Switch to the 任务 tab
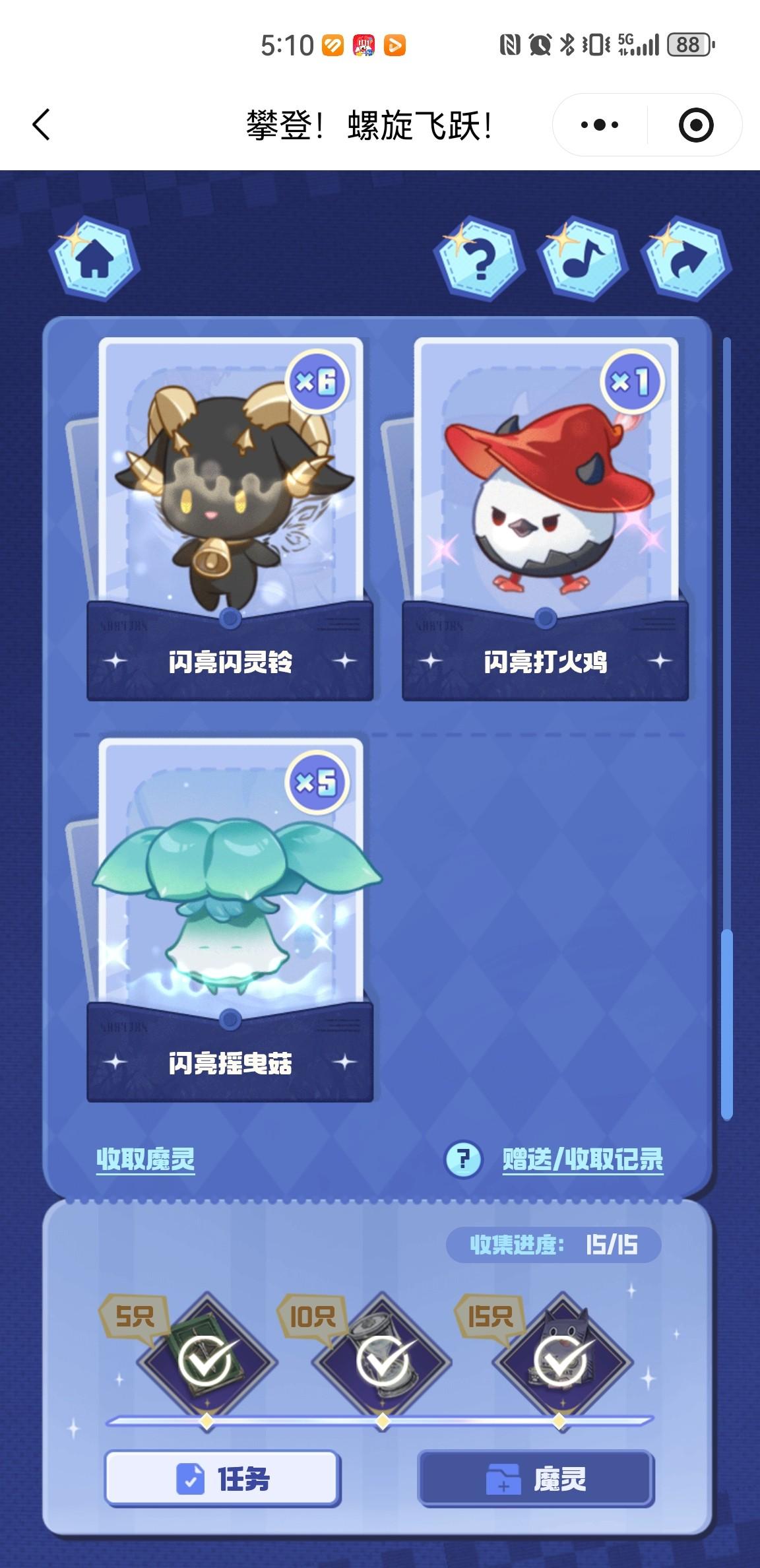Screen dimensions: 760x1568 pyautogui.click(x=223, y=1479)
